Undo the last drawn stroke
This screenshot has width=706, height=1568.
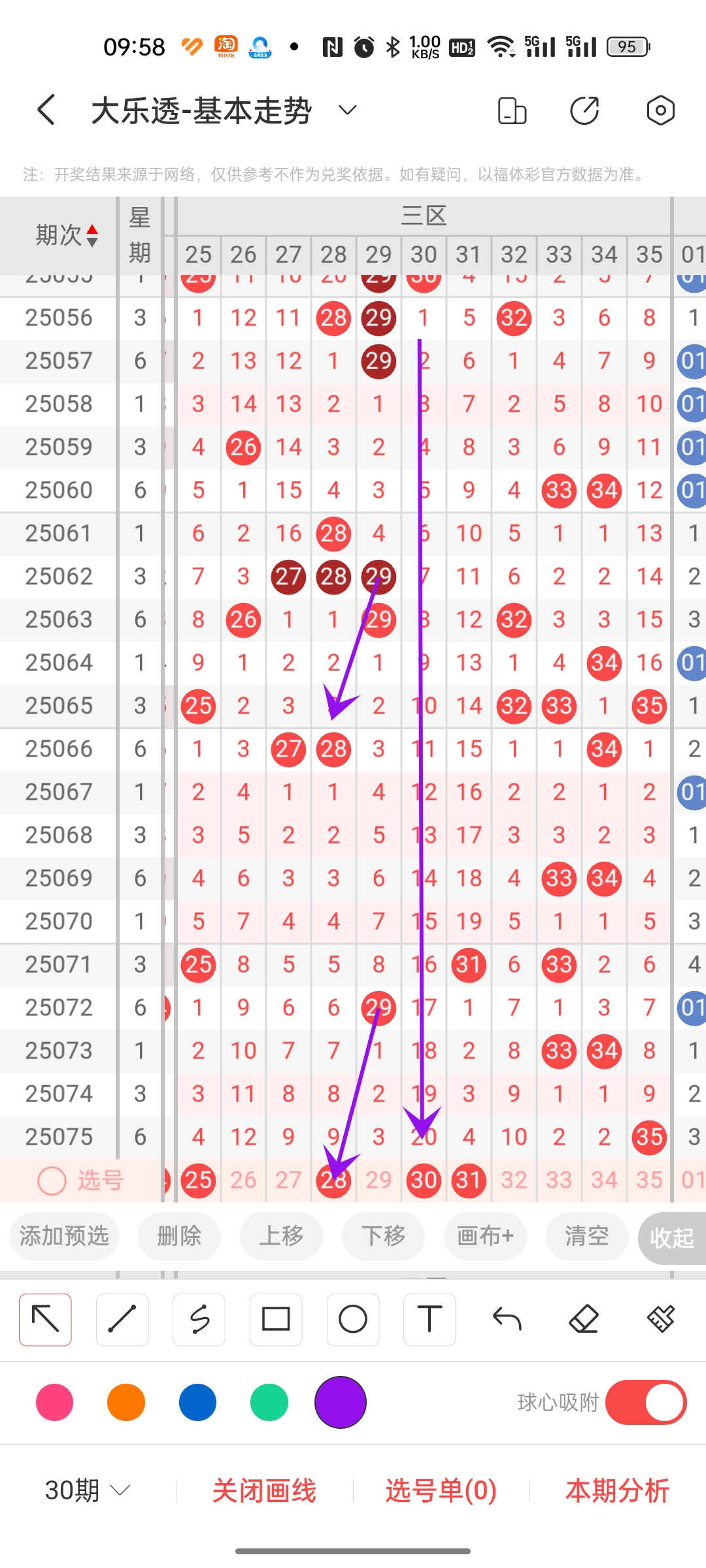click(x=507, y=1319)
